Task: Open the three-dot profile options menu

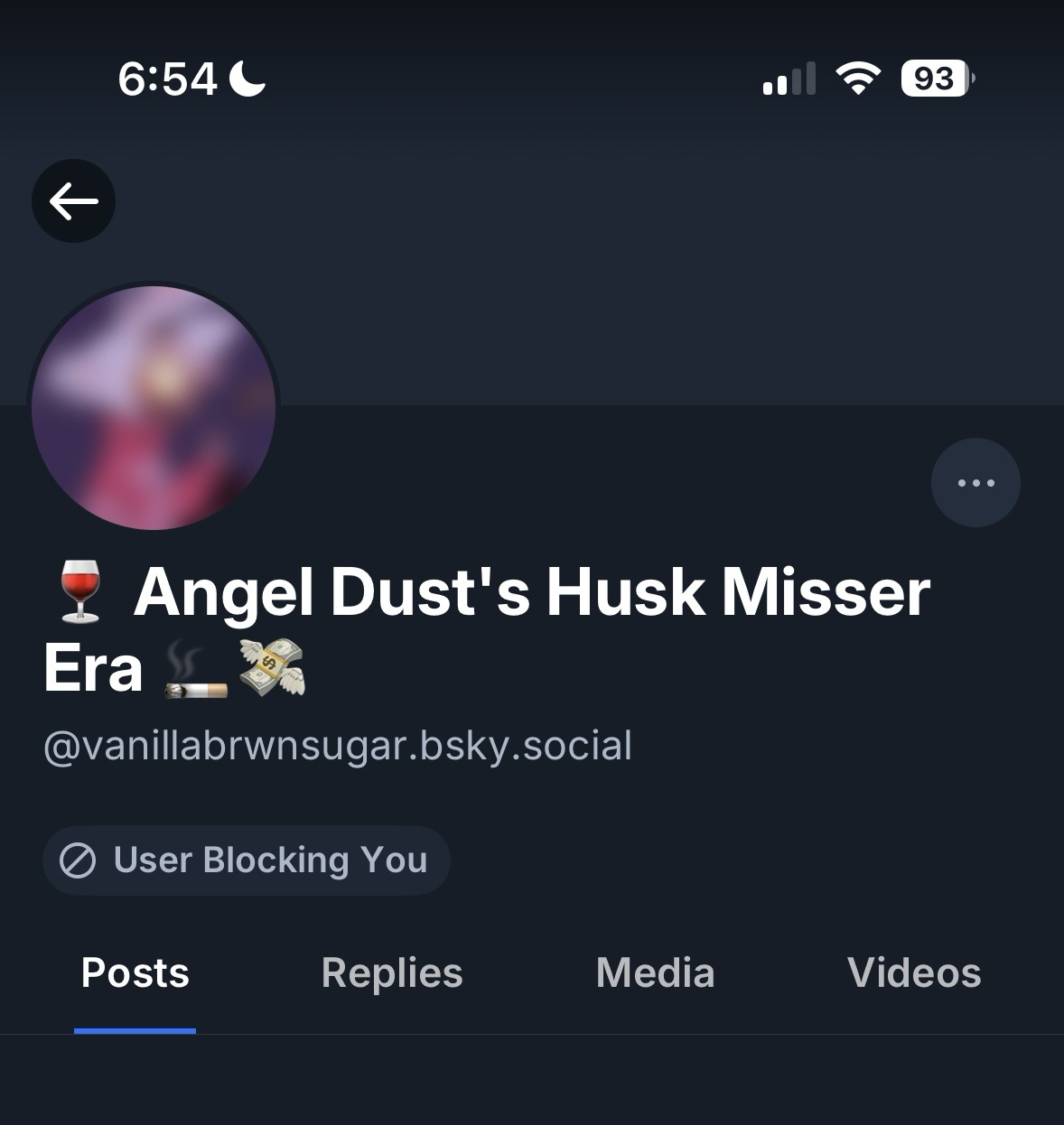Action: coord(975,483)
